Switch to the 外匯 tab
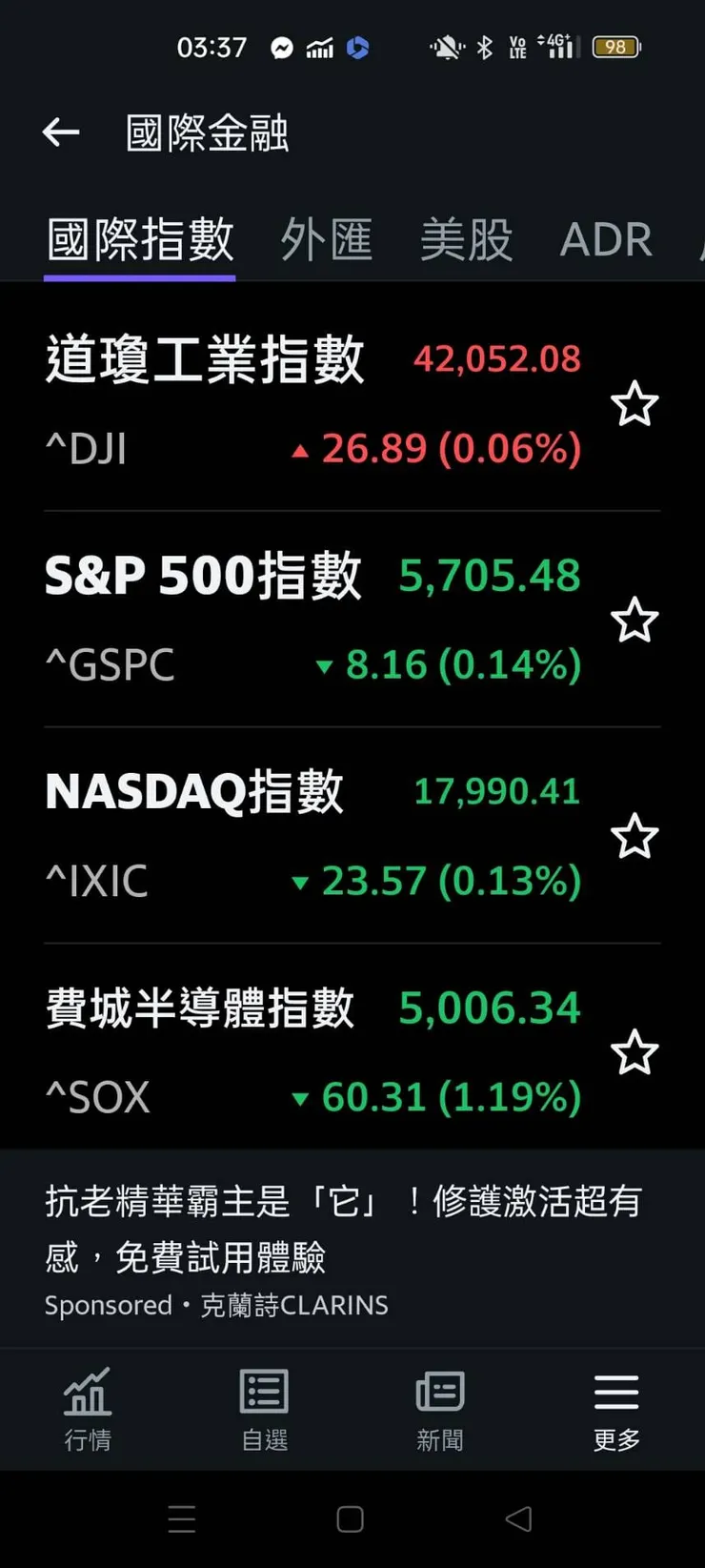 point(327,239)
